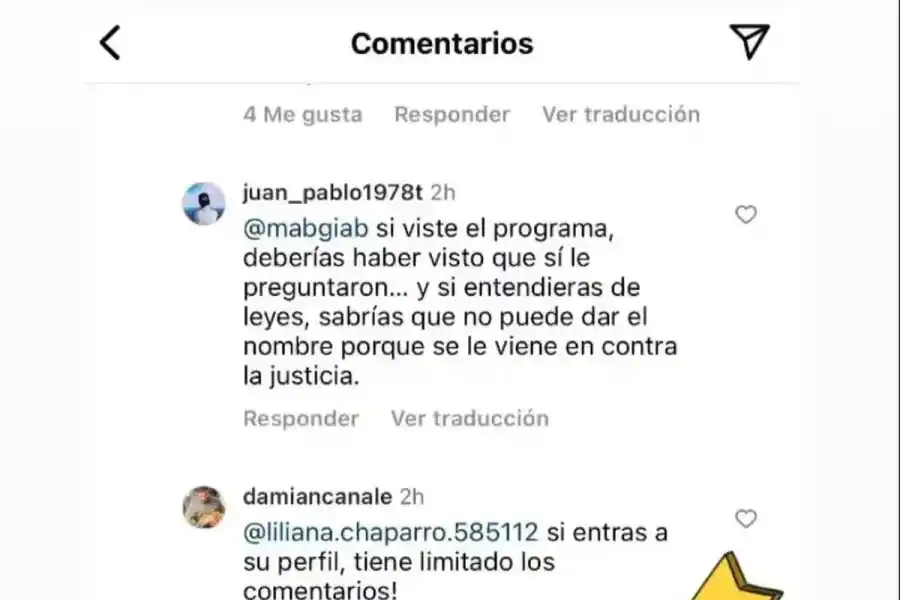The height and width of the screenshot is (600, 900).
Task: Open damiancanale's profile picture
Action: [x=203, y=507]
